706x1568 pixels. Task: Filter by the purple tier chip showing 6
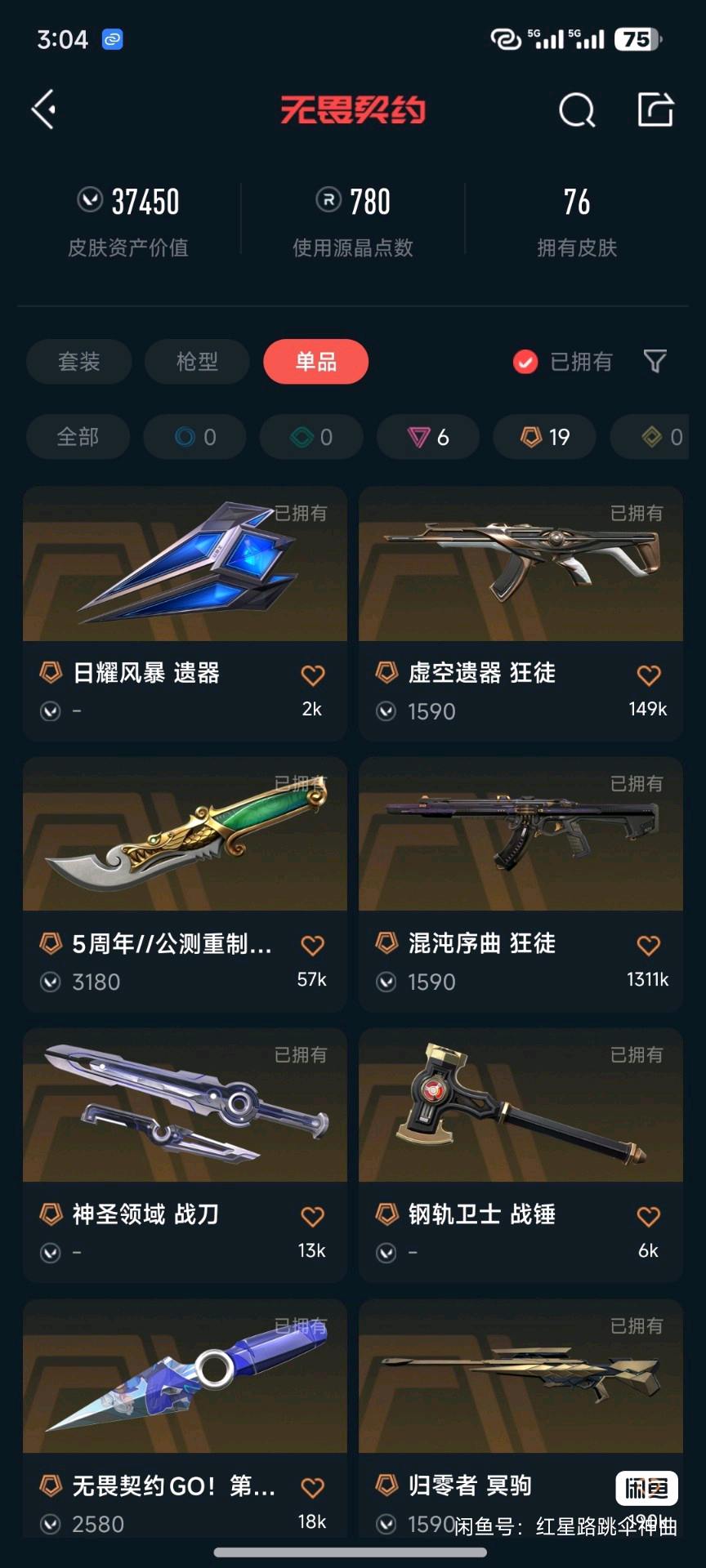click(429, 437)
